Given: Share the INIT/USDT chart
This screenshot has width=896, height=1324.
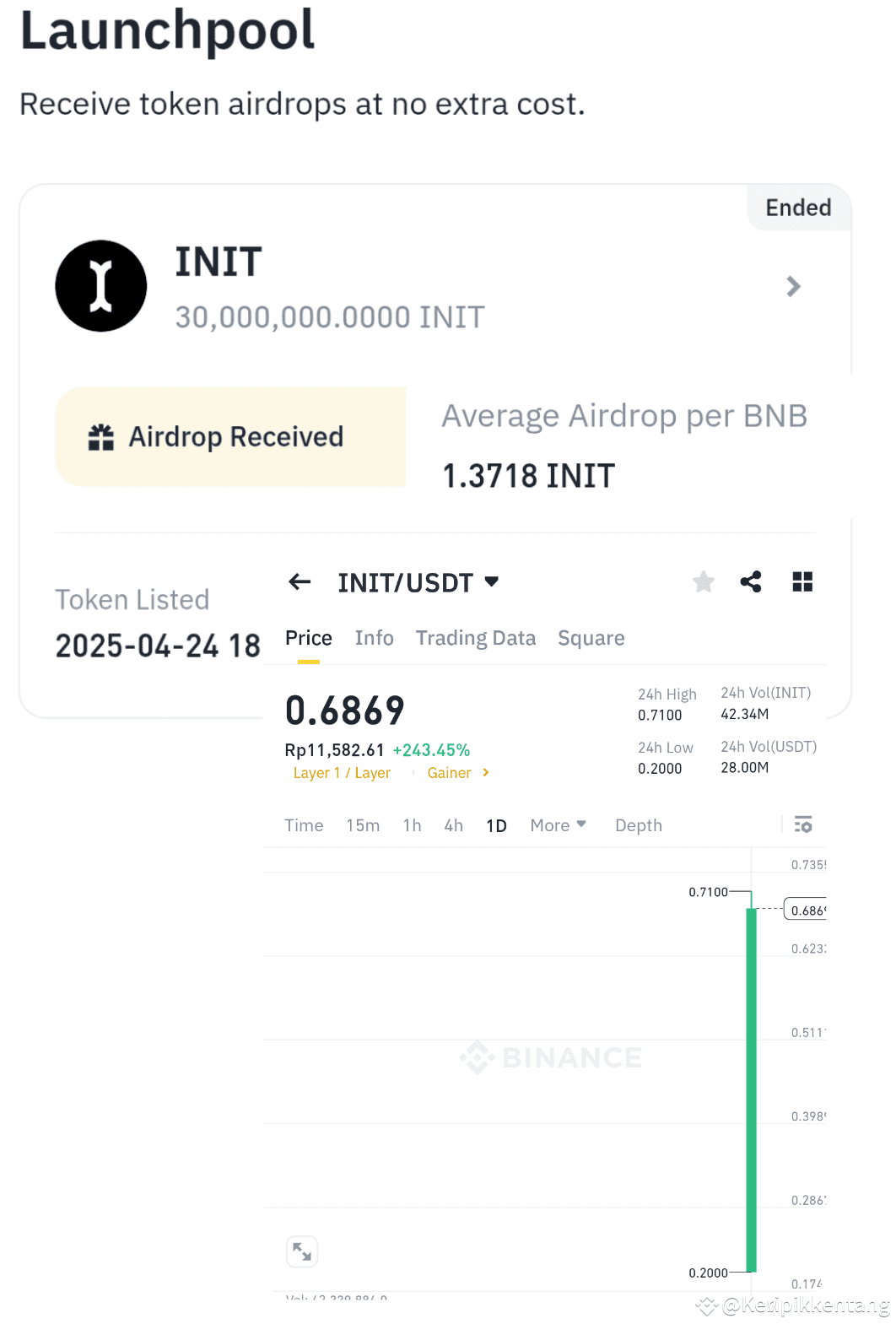Looking at the screenshot, I should (x=751, y=581).
